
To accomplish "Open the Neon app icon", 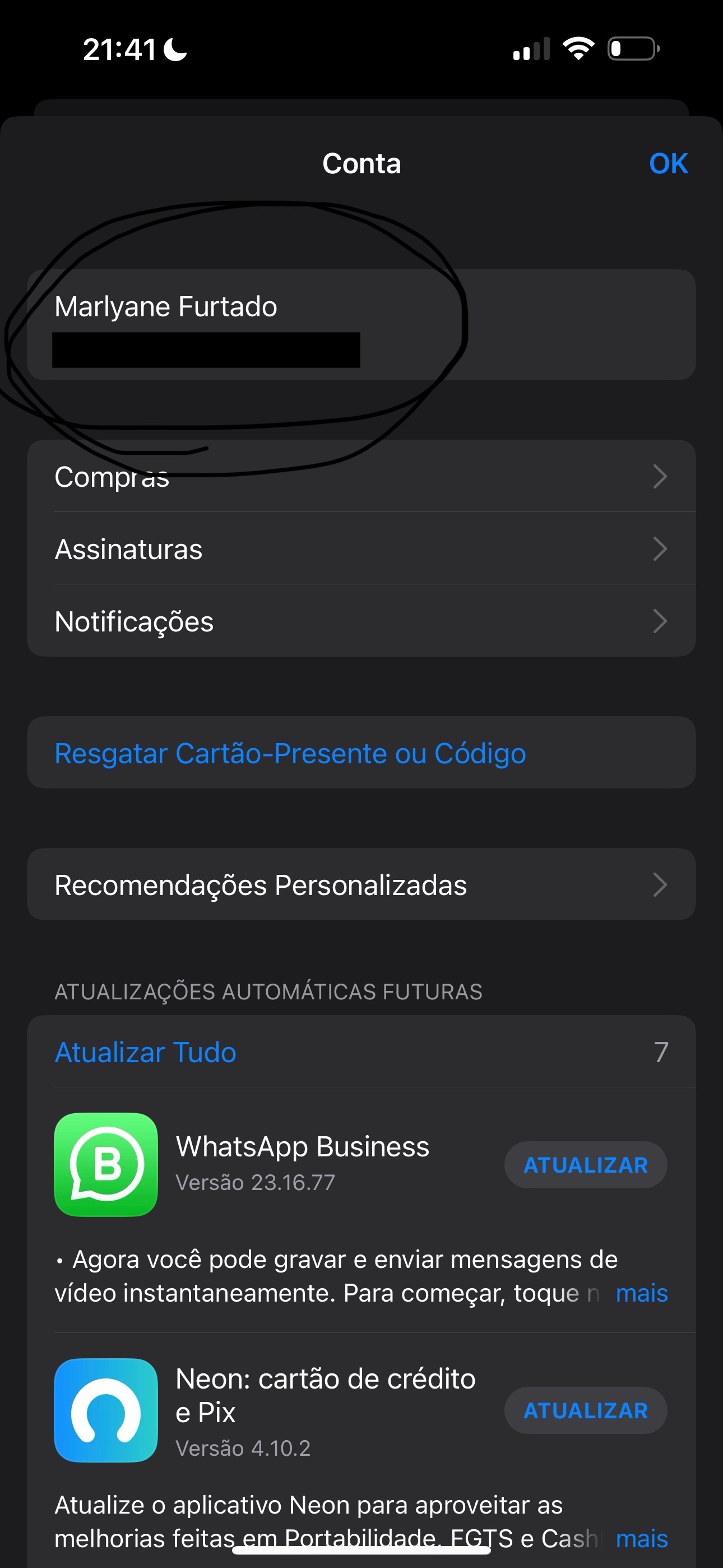I will (x=106, y=1410).
